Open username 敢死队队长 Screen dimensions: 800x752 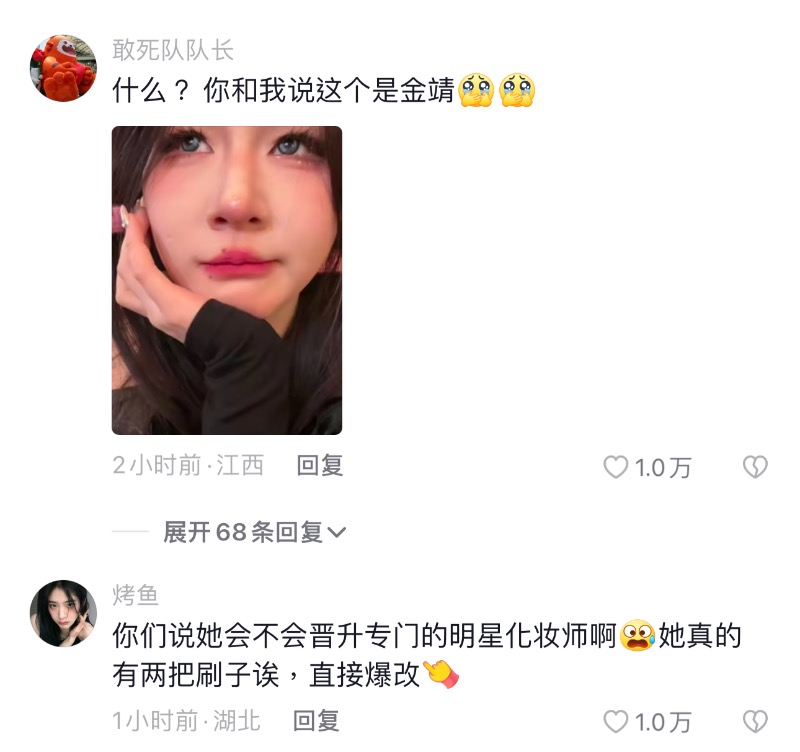click(x=173, y=51)
